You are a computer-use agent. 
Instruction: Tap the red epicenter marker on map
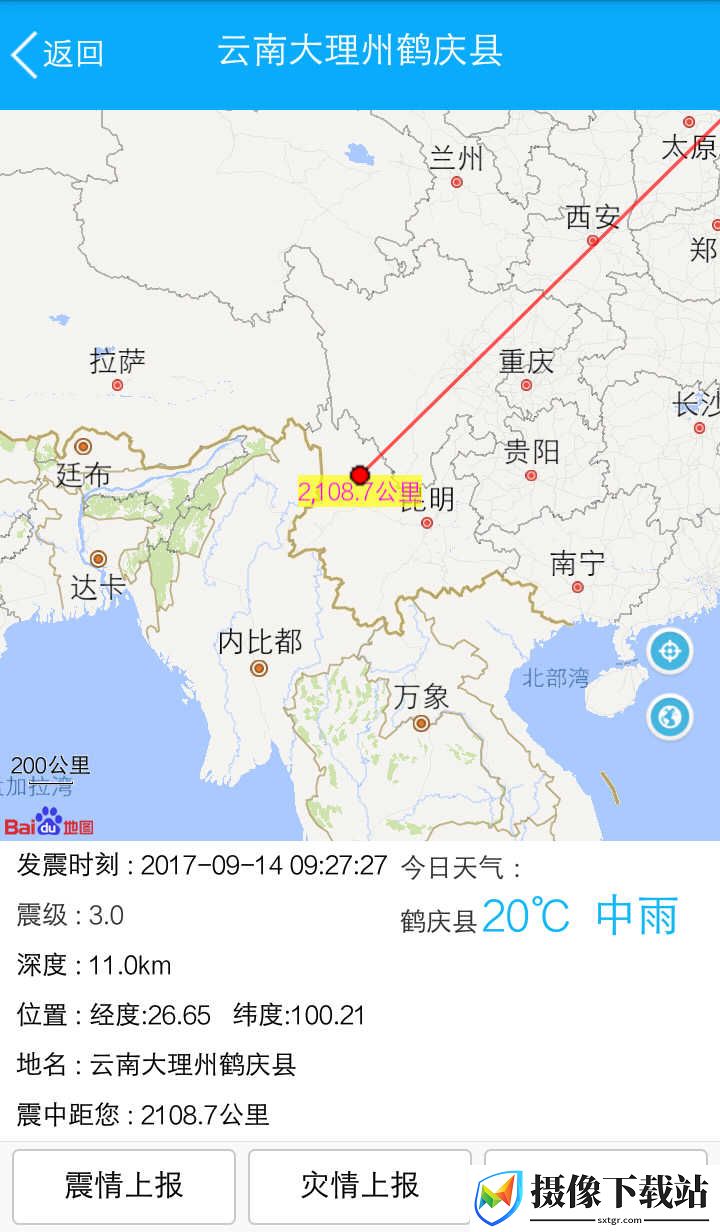coord(360,474)
